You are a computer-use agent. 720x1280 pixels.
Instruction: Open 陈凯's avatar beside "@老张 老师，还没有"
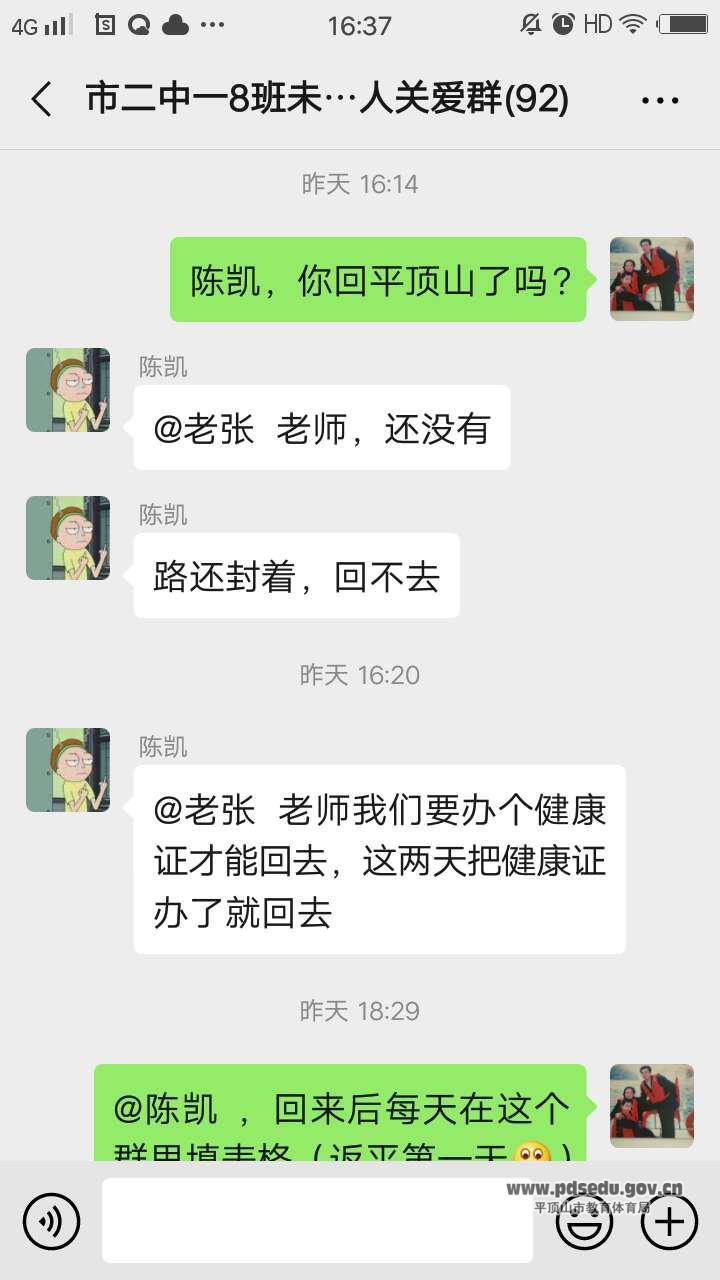tap(68, 390)
